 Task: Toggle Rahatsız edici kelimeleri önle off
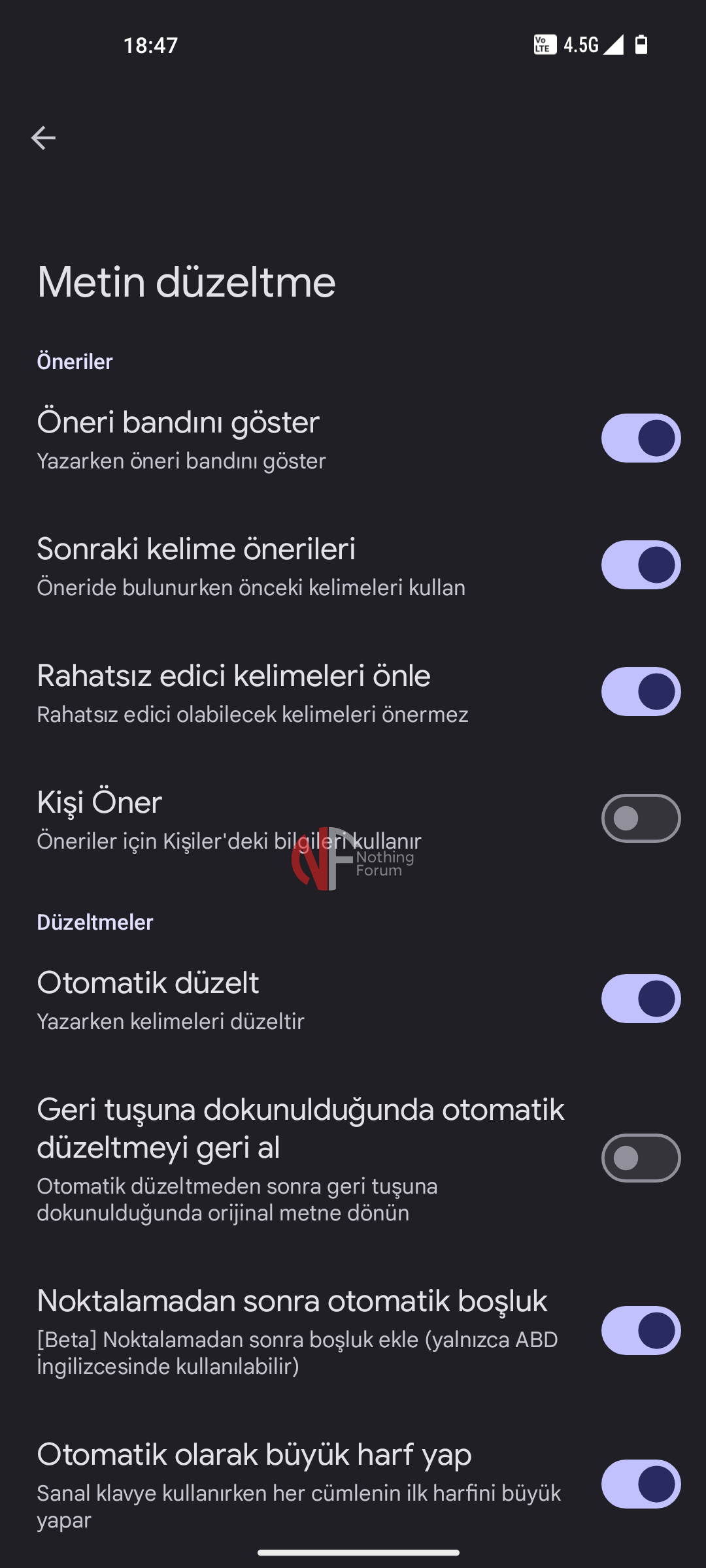click(641, 691)
